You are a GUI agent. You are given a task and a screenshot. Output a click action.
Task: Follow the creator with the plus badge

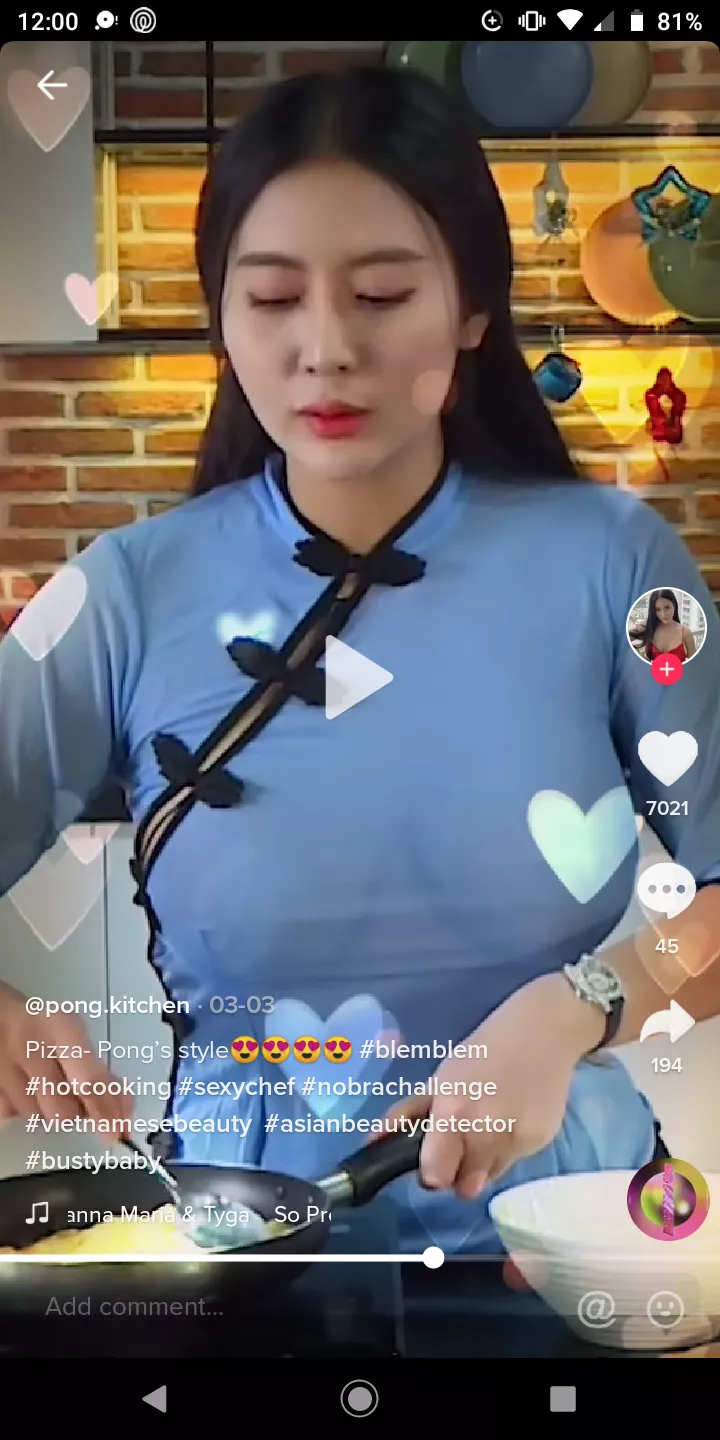666,669
